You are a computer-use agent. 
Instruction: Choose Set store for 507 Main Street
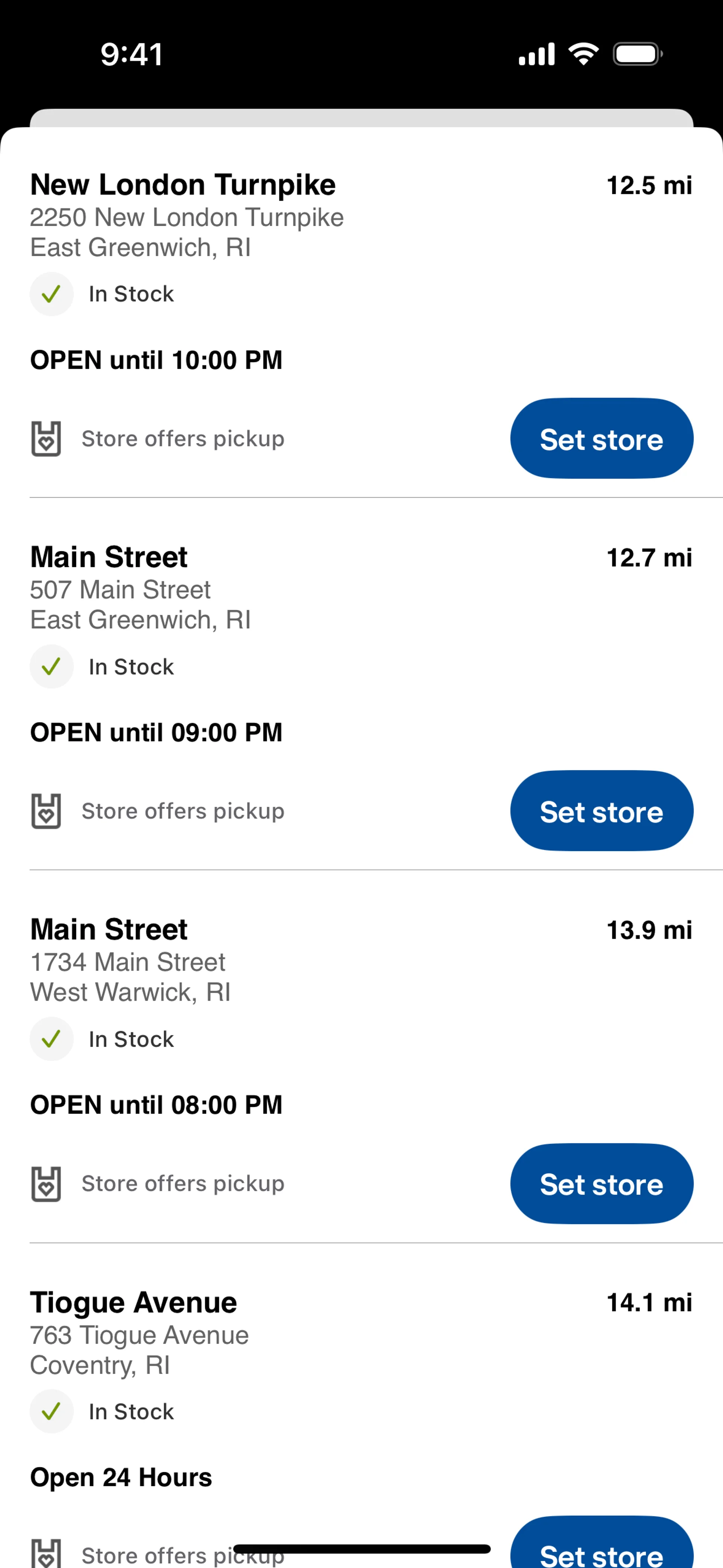[x=601, y=811]
